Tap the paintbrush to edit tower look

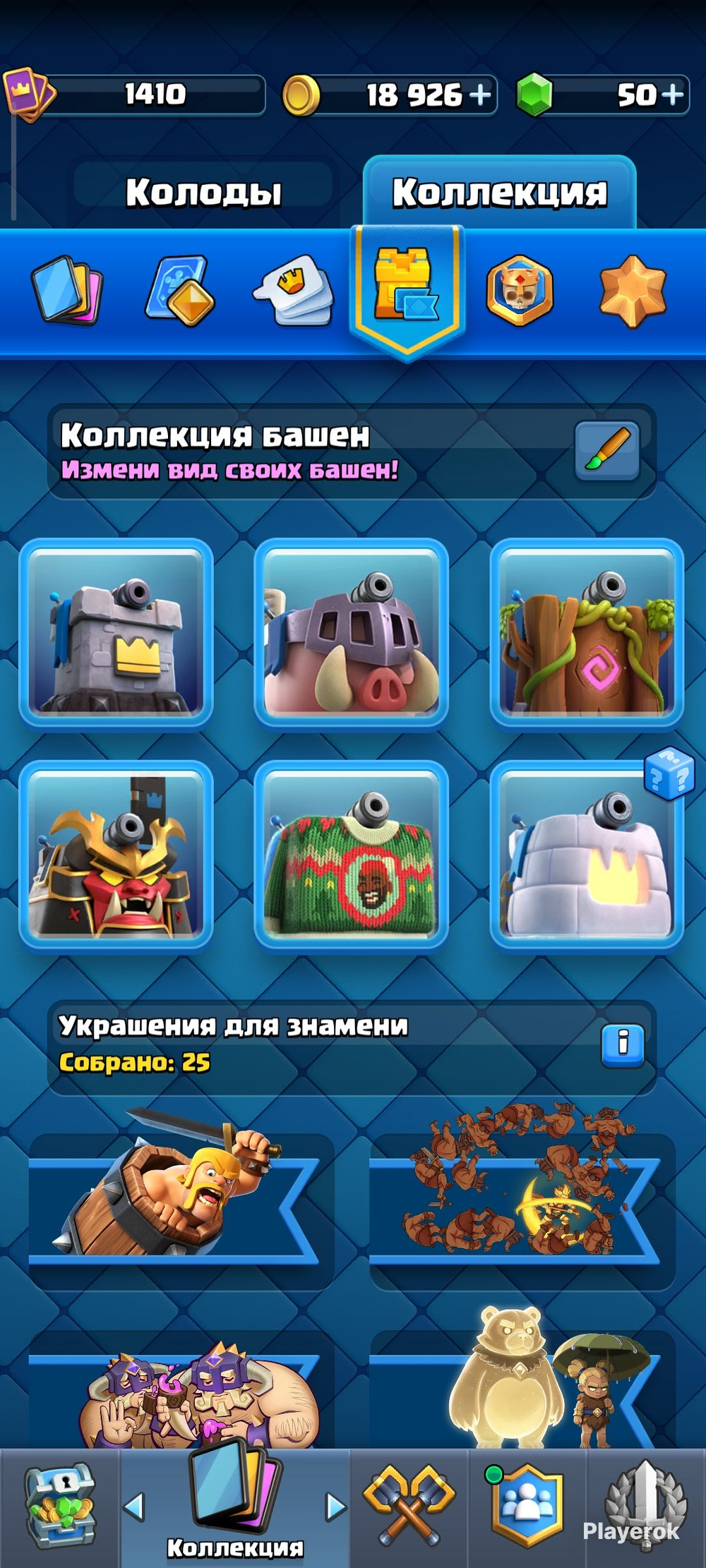tap(607, 451)
